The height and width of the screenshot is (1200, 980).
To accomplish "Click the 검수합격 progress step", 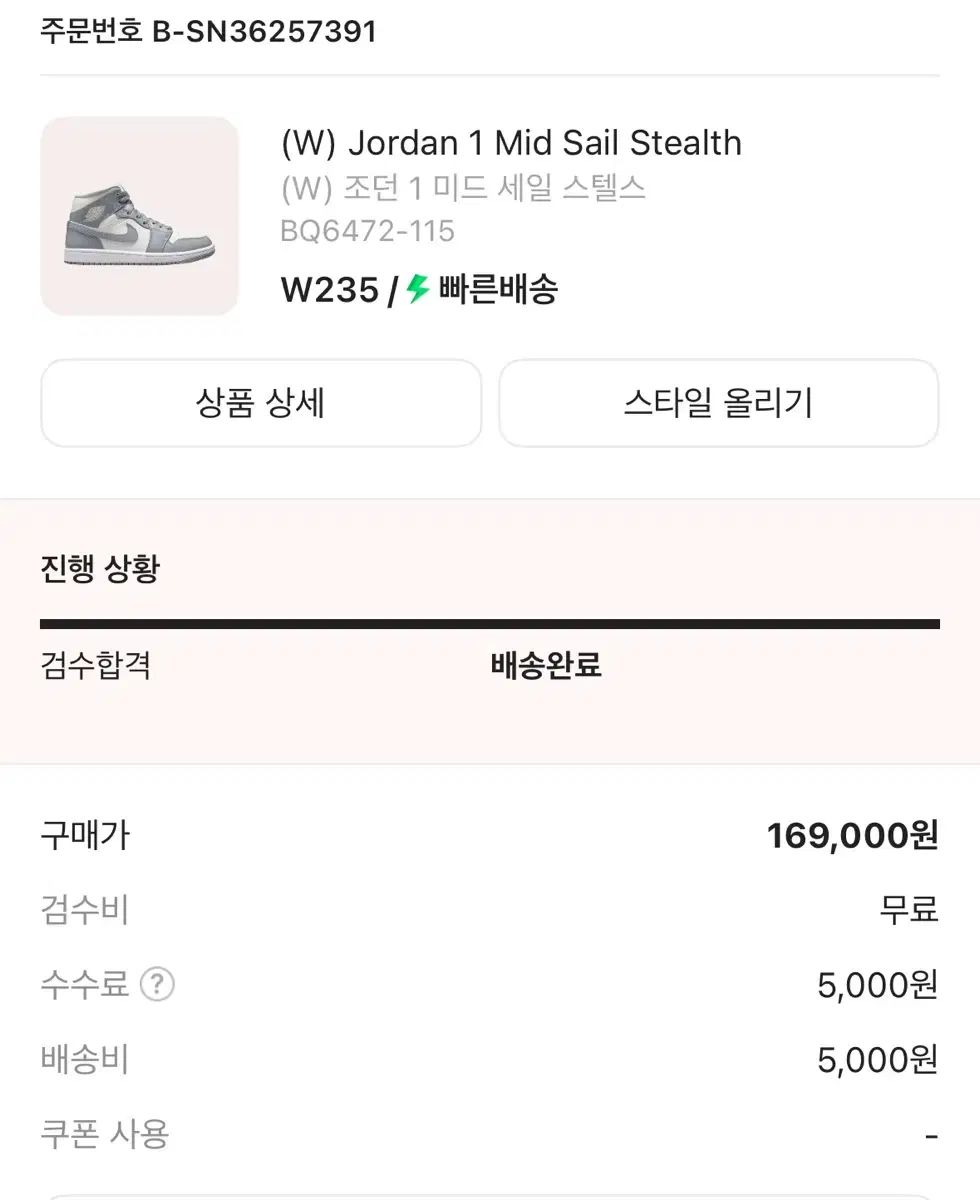I will click(x=96, y=665).
